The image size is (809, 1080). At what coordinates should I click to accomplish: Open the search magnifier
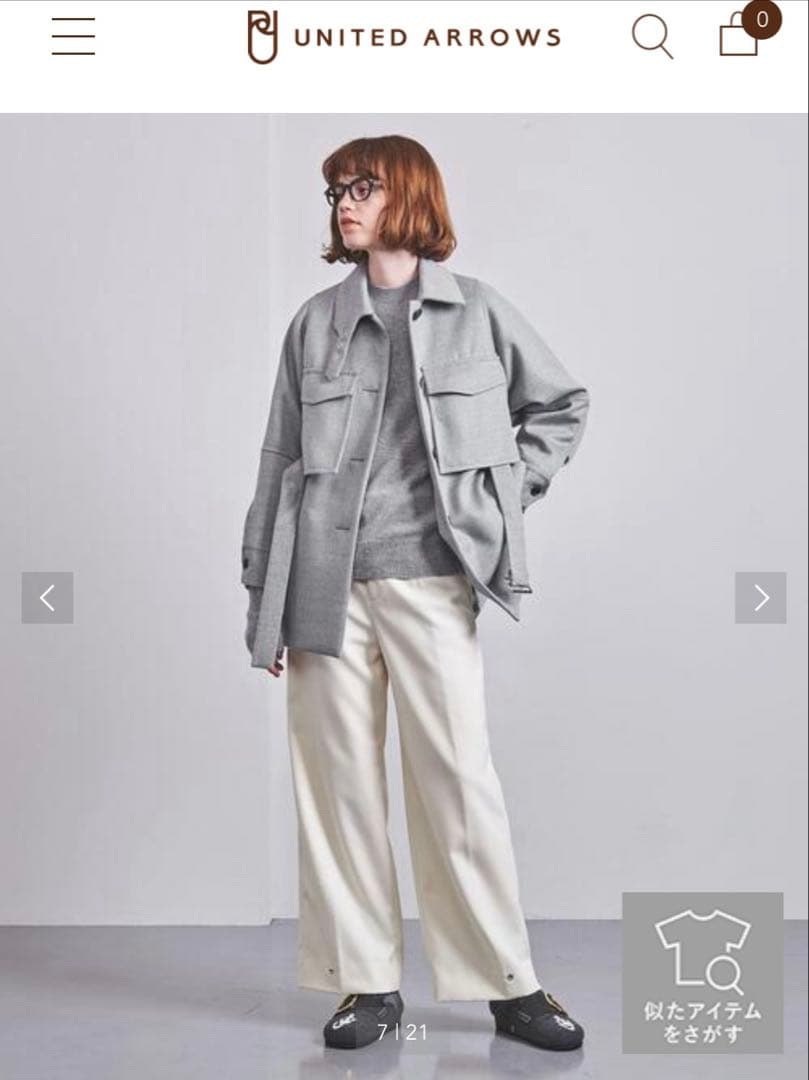click(652, 37)
